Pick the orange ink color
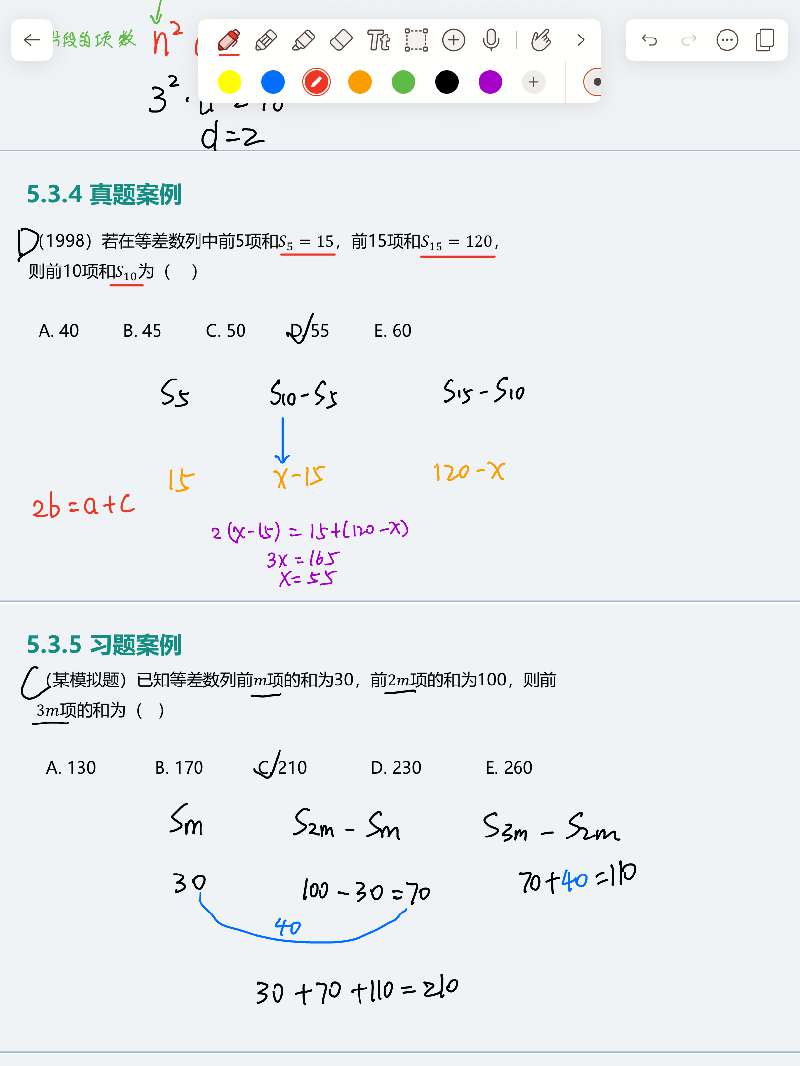Image resolution: width=800 pixels, height=1066 pixels. [360, 82]
